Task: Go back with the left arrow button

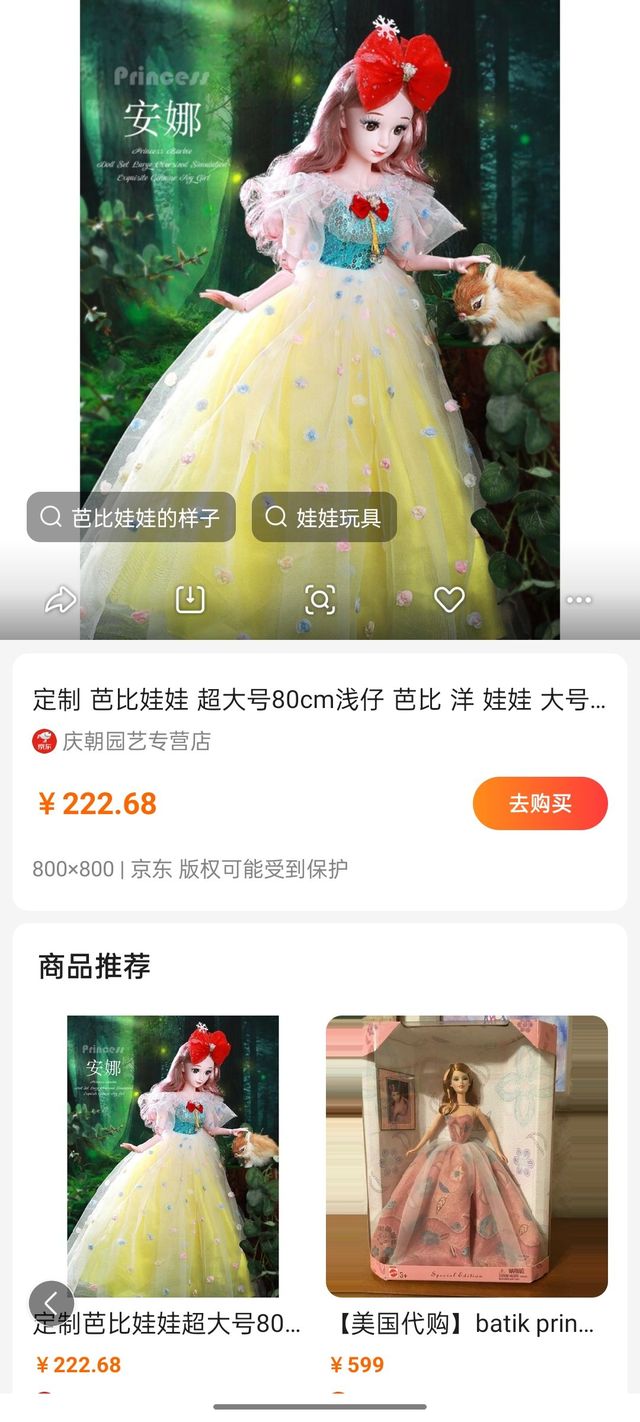Action: [x=51, y=1303]
